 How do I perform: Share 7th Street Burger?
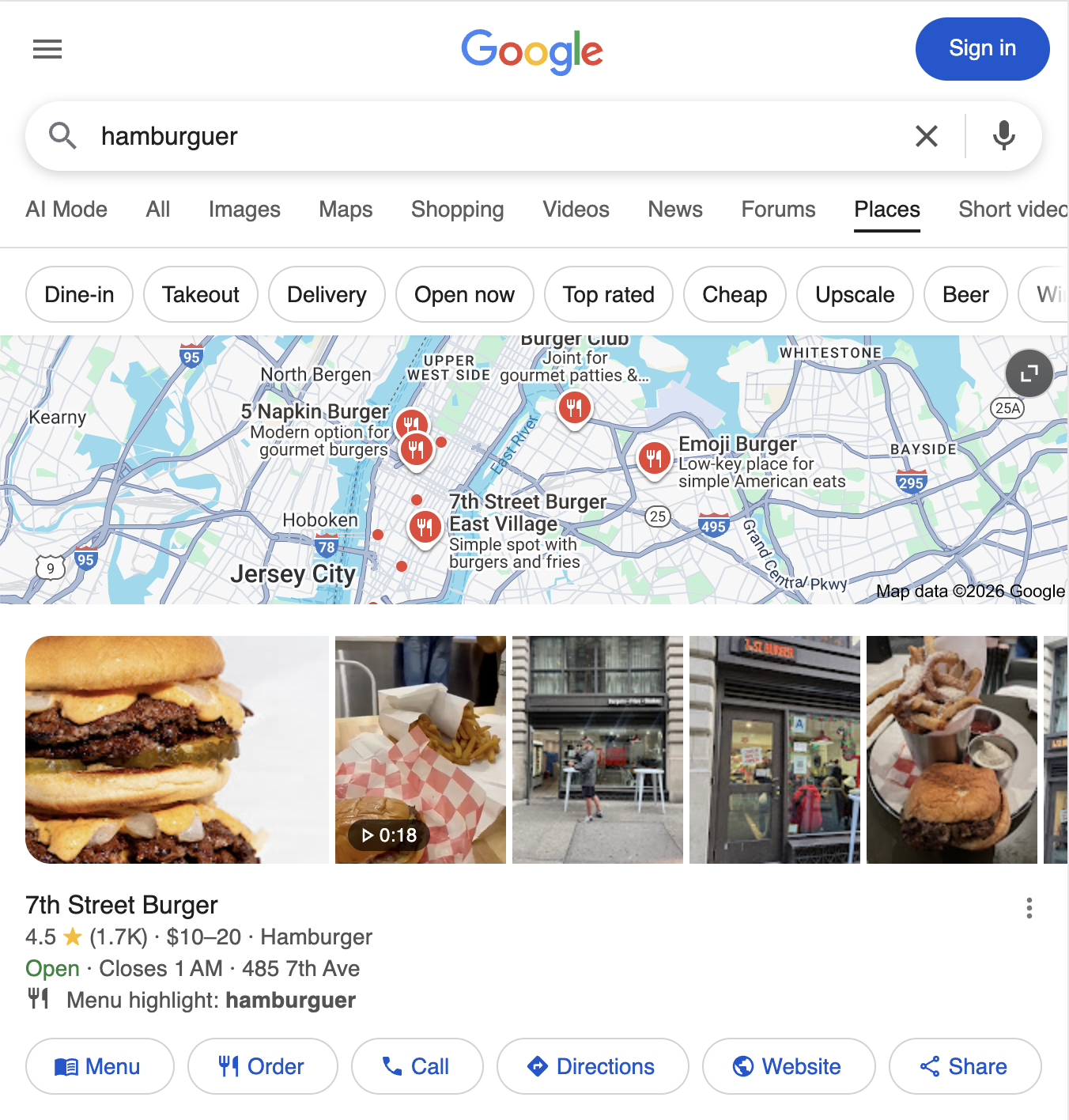point(965,1066)
